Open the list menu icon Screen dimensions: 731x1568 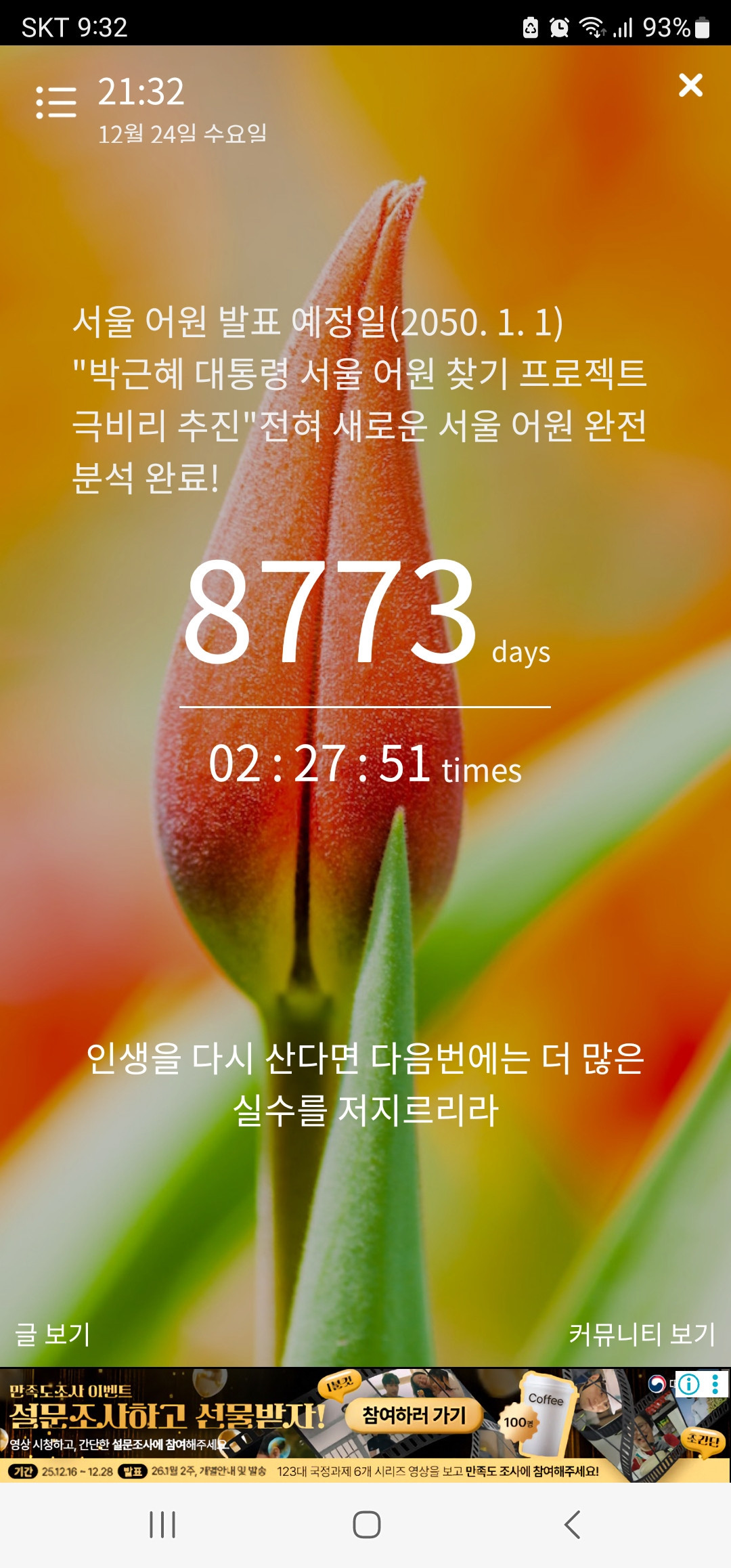56,102
